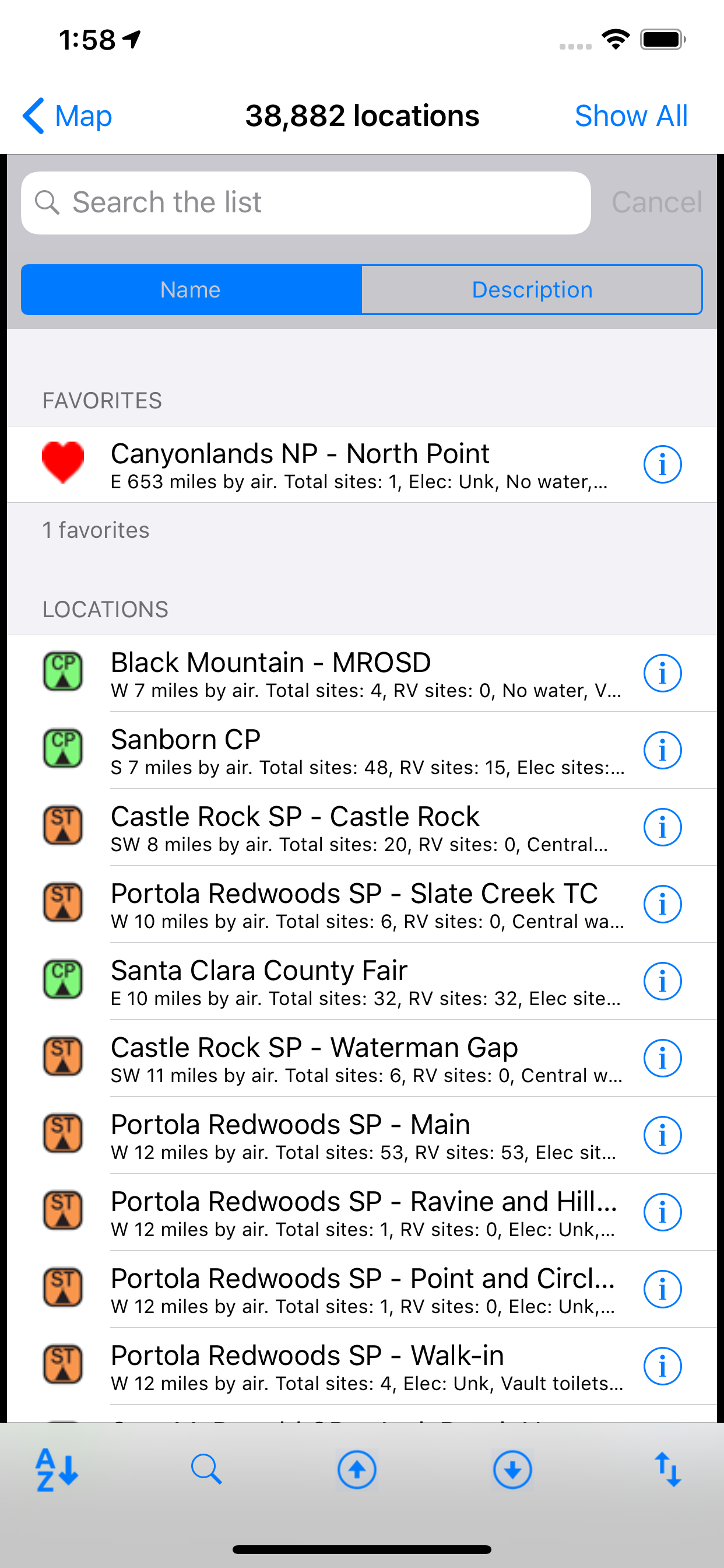This screenshot has height=1568, width=724.
Task: Sort the list alphabetically
Action: coord(57,1470)
